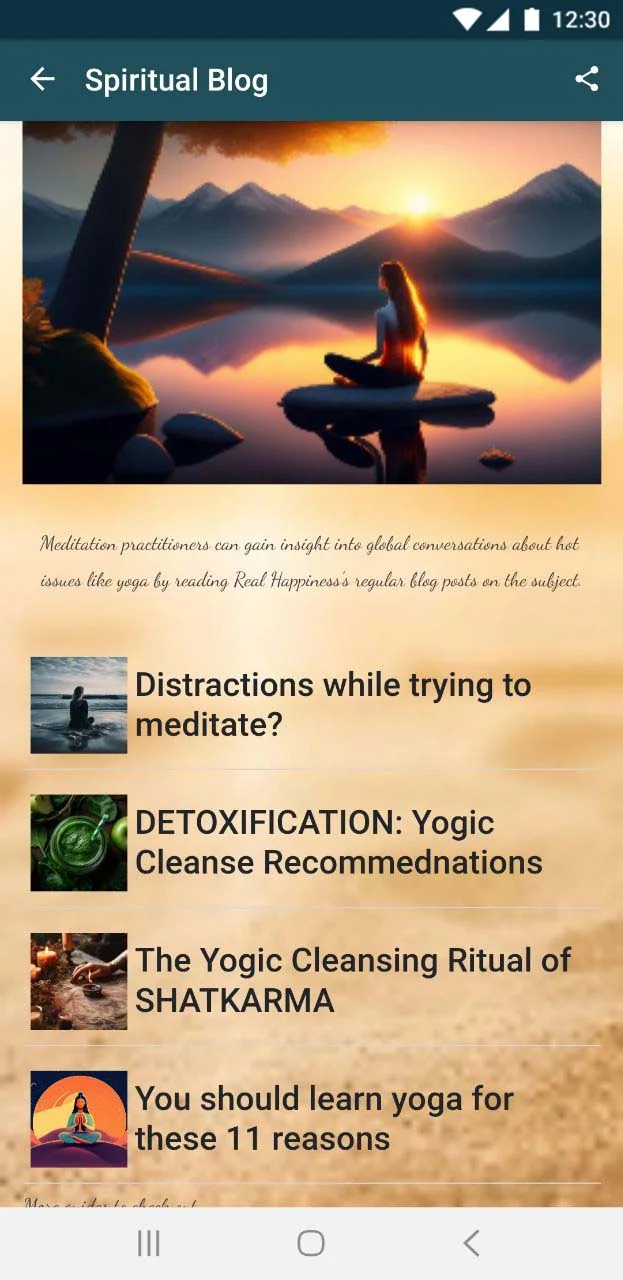Viewport: 623px width, 1280px height.
Task: Read the DETOXIFICATION Yogic Cleanse article
Action: pos(338,843)
